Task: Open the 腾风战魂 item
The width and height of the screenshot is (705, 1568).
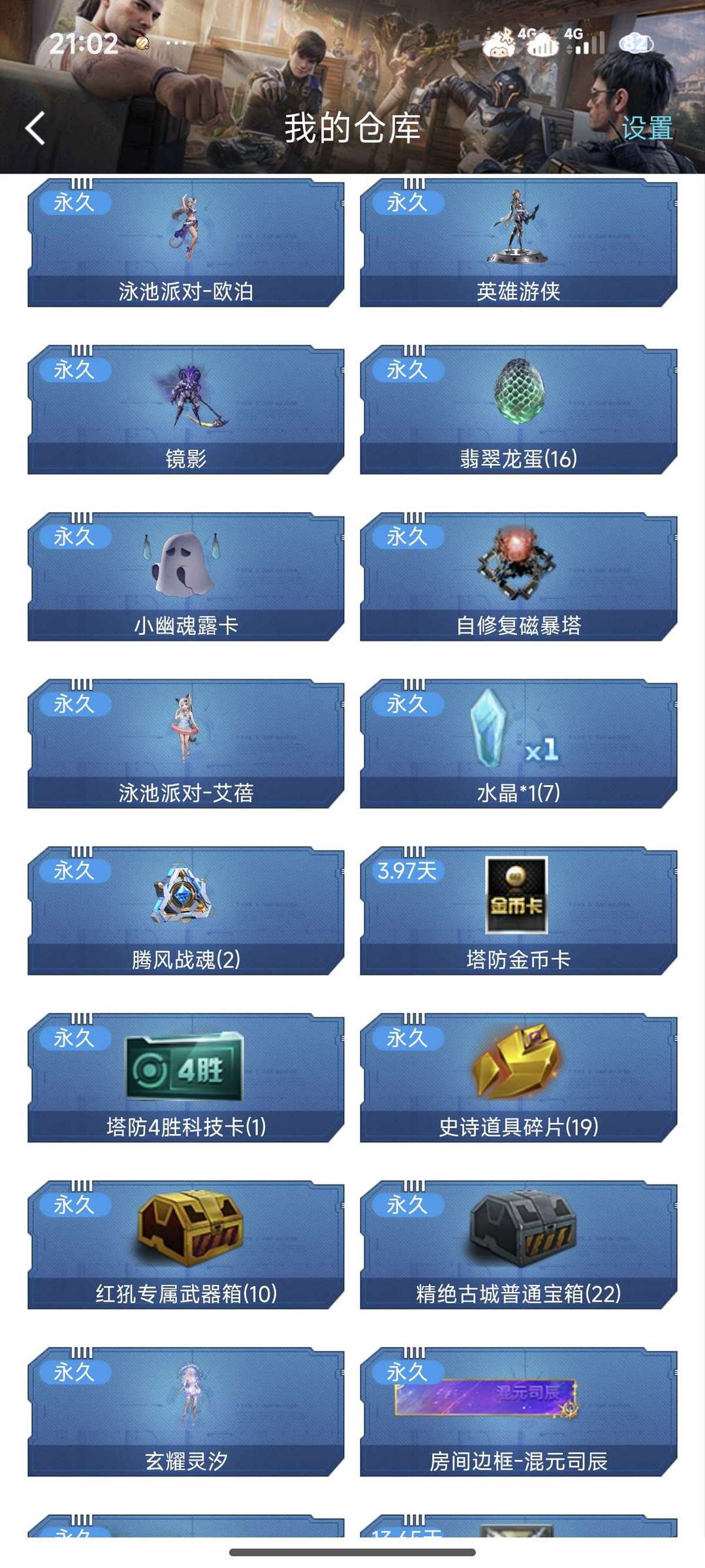Action: [186, 914]
